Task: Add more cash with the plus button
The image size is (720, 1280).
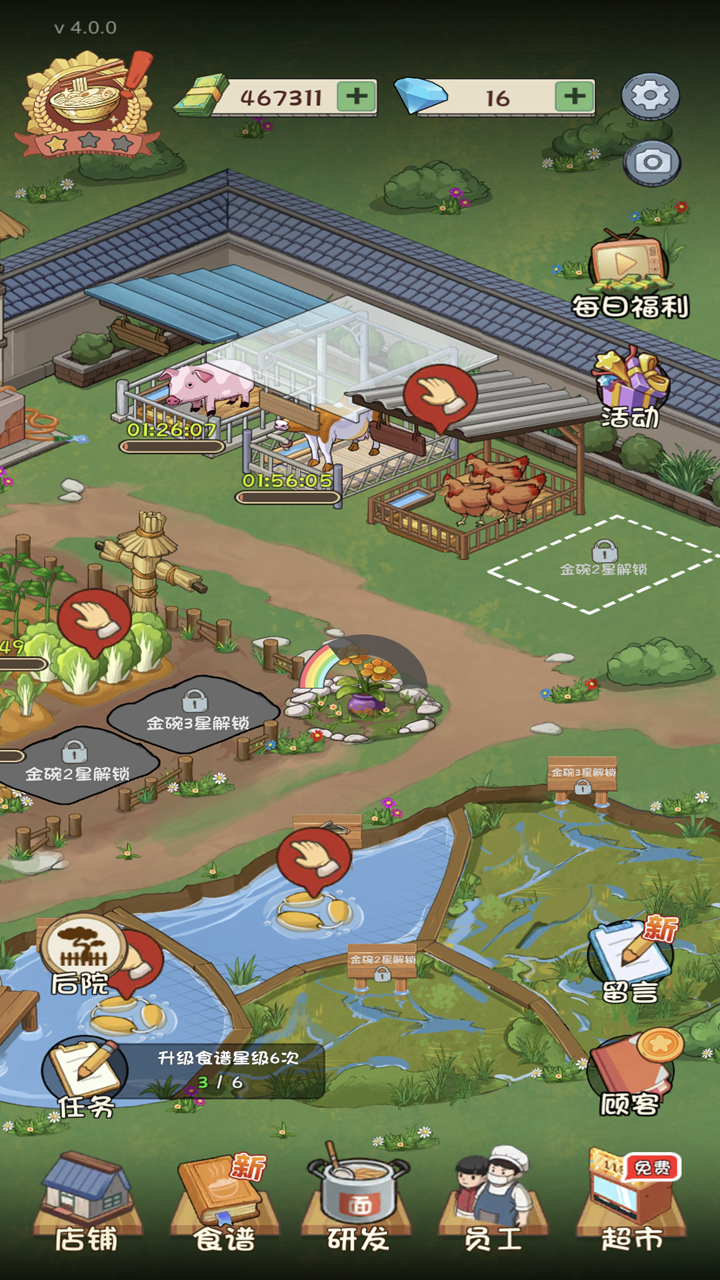Action: click(x=357, y=97)
